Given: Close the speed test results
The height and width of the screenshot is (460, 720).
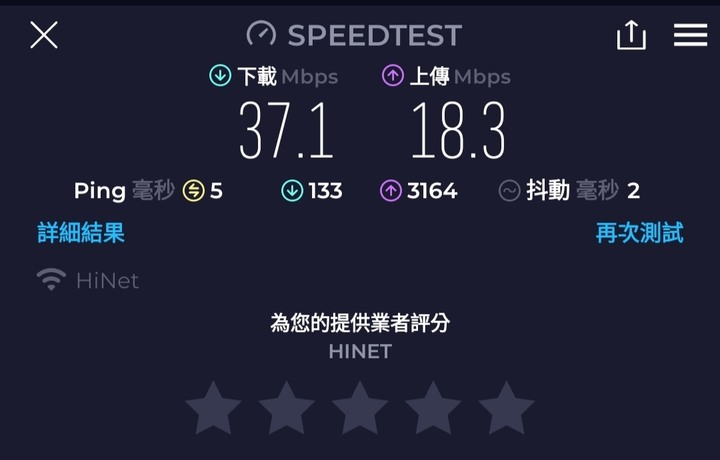Looking at the screenshot, I should (x=44, y=35).
